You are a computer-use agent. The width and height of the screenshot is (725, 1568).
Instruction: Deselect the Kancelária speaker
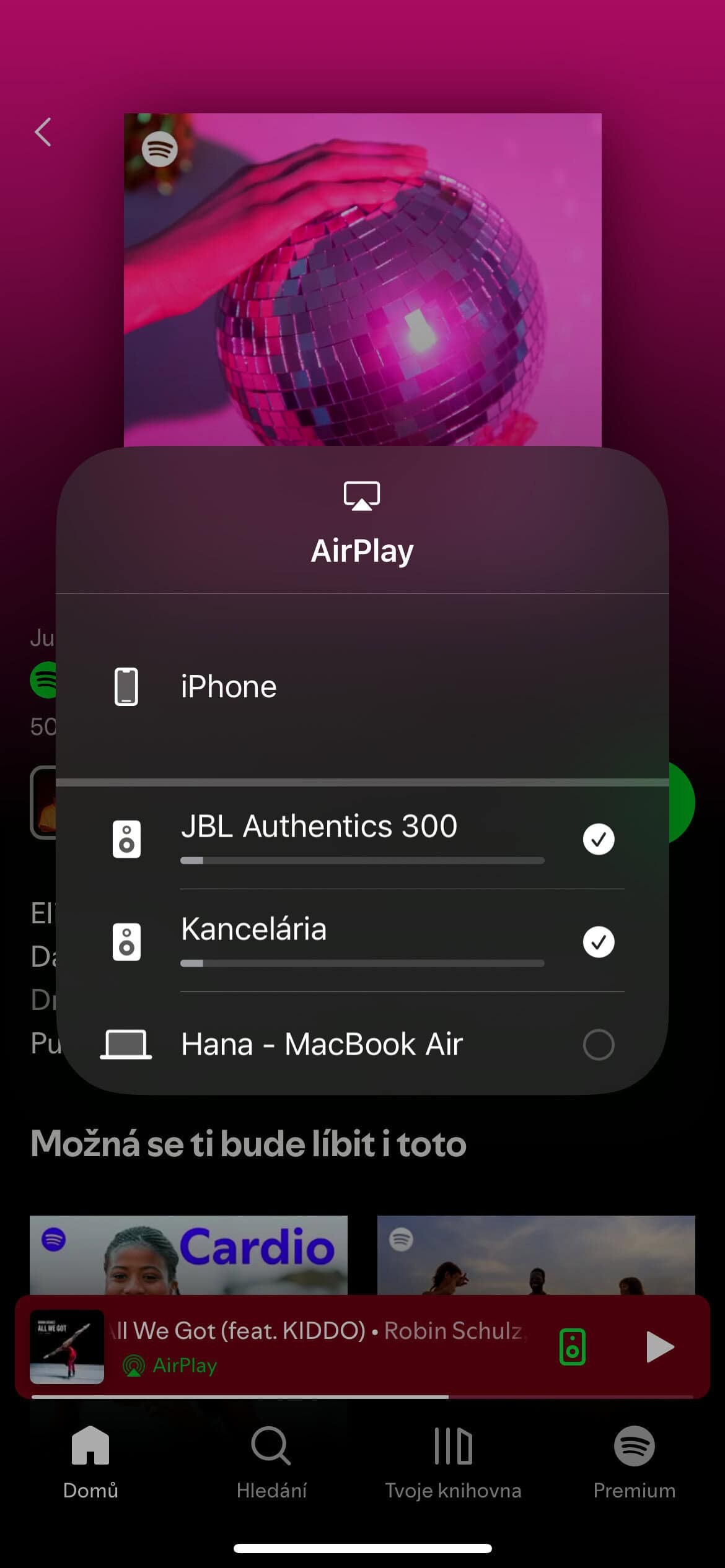(x=598, y=942)
